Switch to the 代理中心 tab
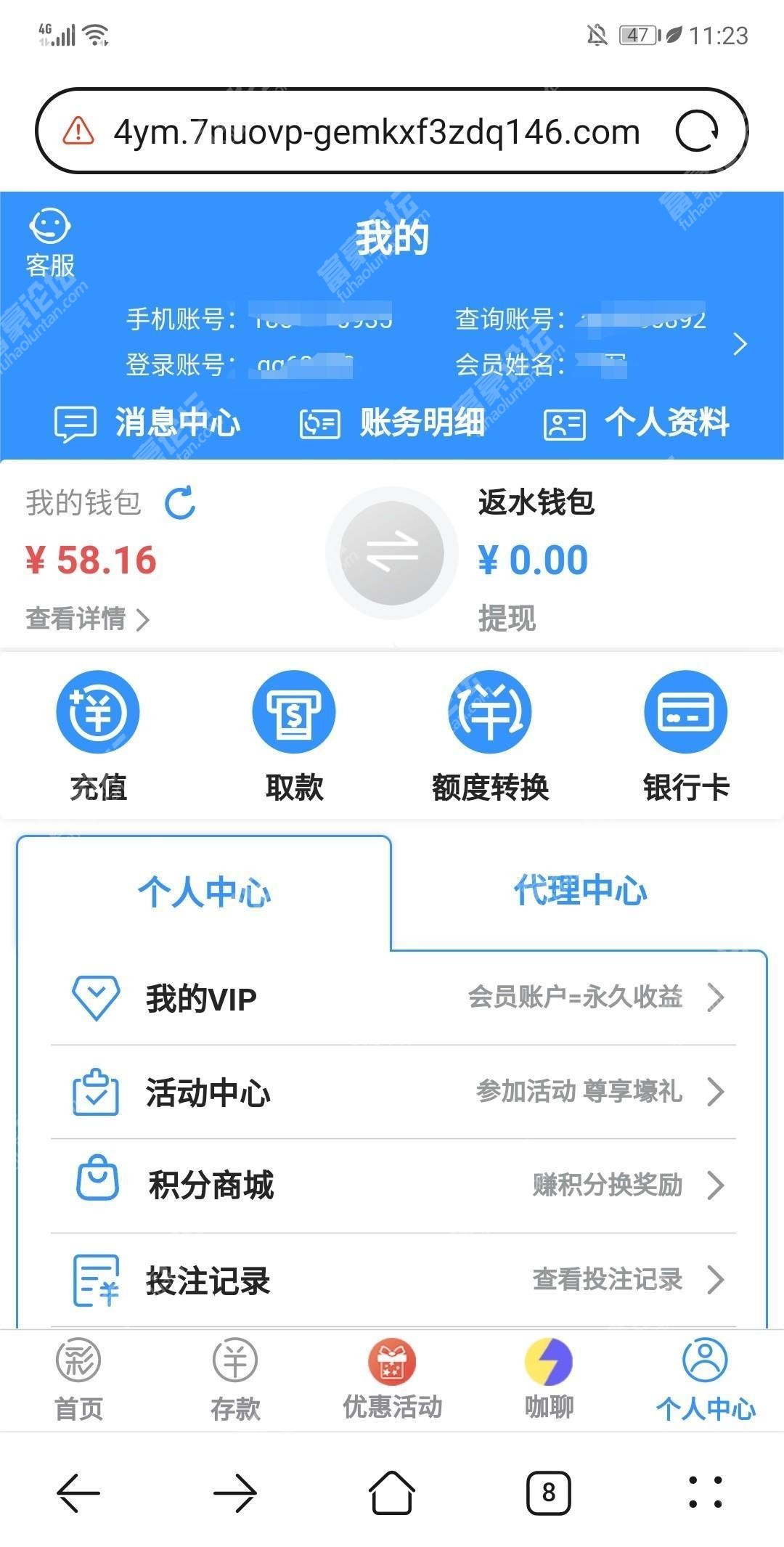The width and height of the screenshot is (784, 1547). 580,891
